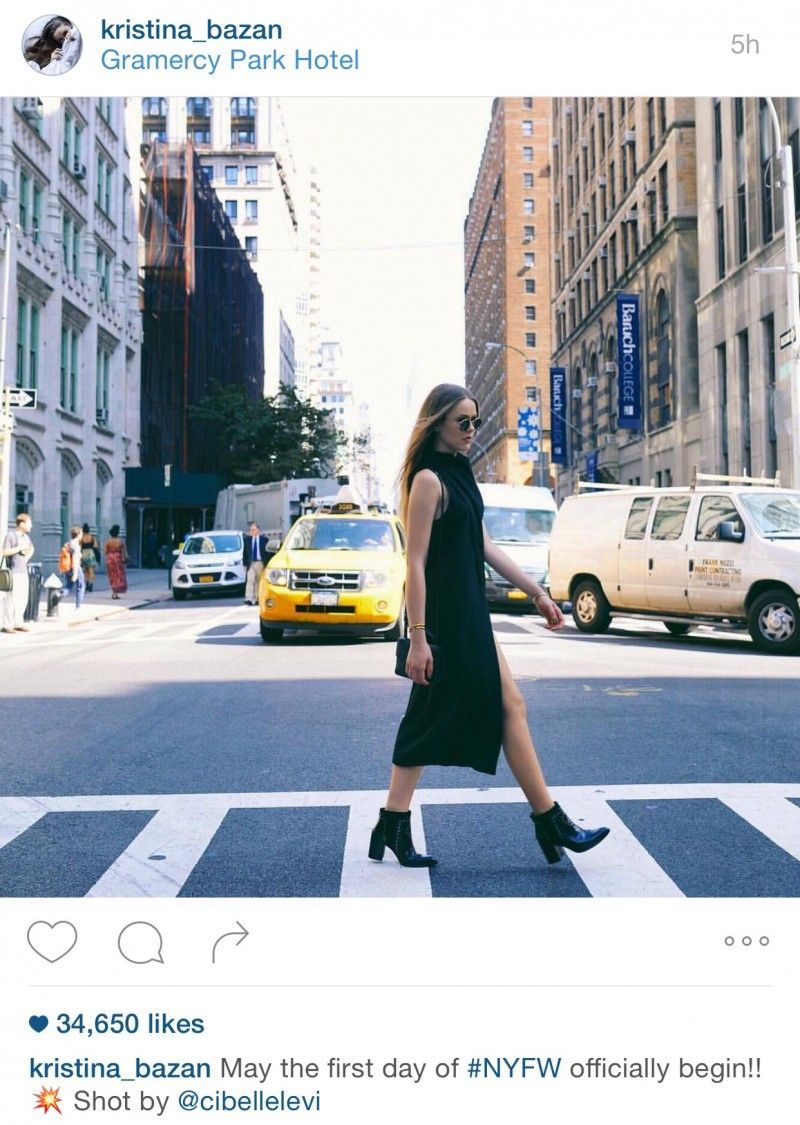The height and width of the screenshot is (1125, 800).
Task: Share the post with the arrow icon
Action: (230, 941)
